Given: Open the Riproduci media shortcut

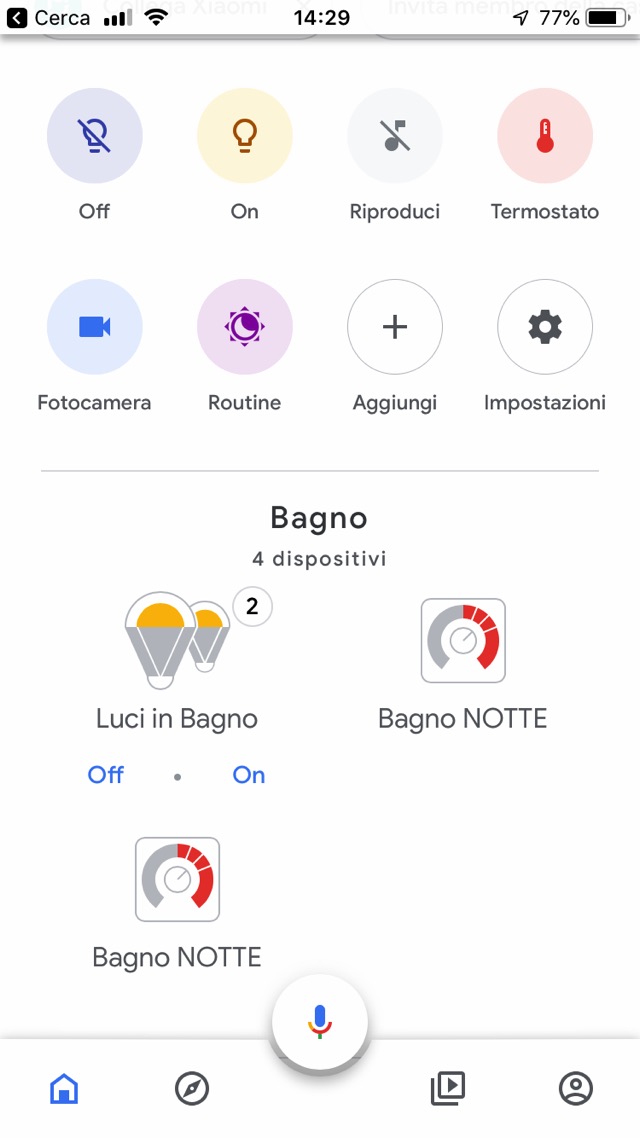Looking at the screenshot, I should click(x=395, y=137).
